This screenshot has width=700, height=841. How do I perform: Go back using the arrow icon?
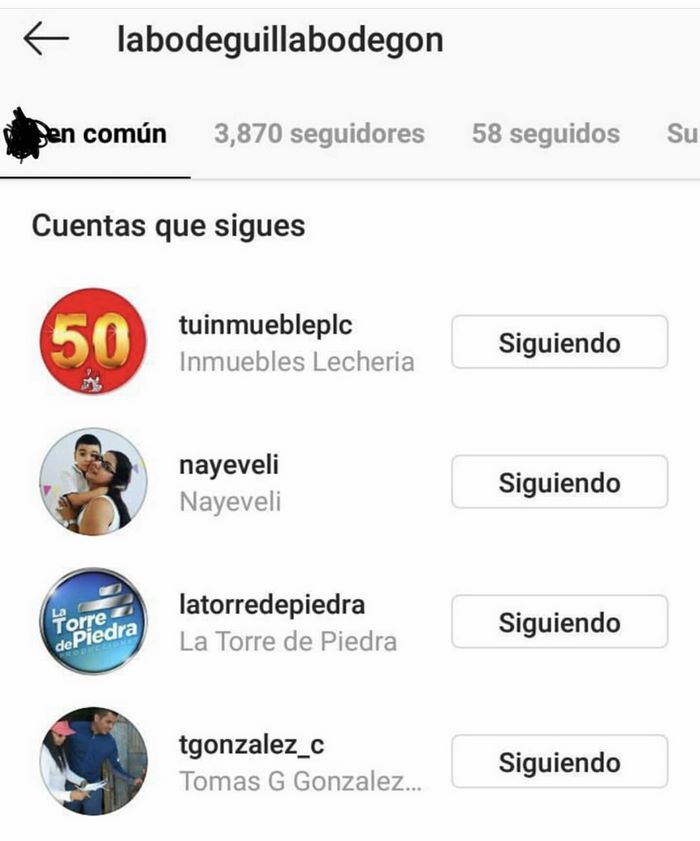46,40
